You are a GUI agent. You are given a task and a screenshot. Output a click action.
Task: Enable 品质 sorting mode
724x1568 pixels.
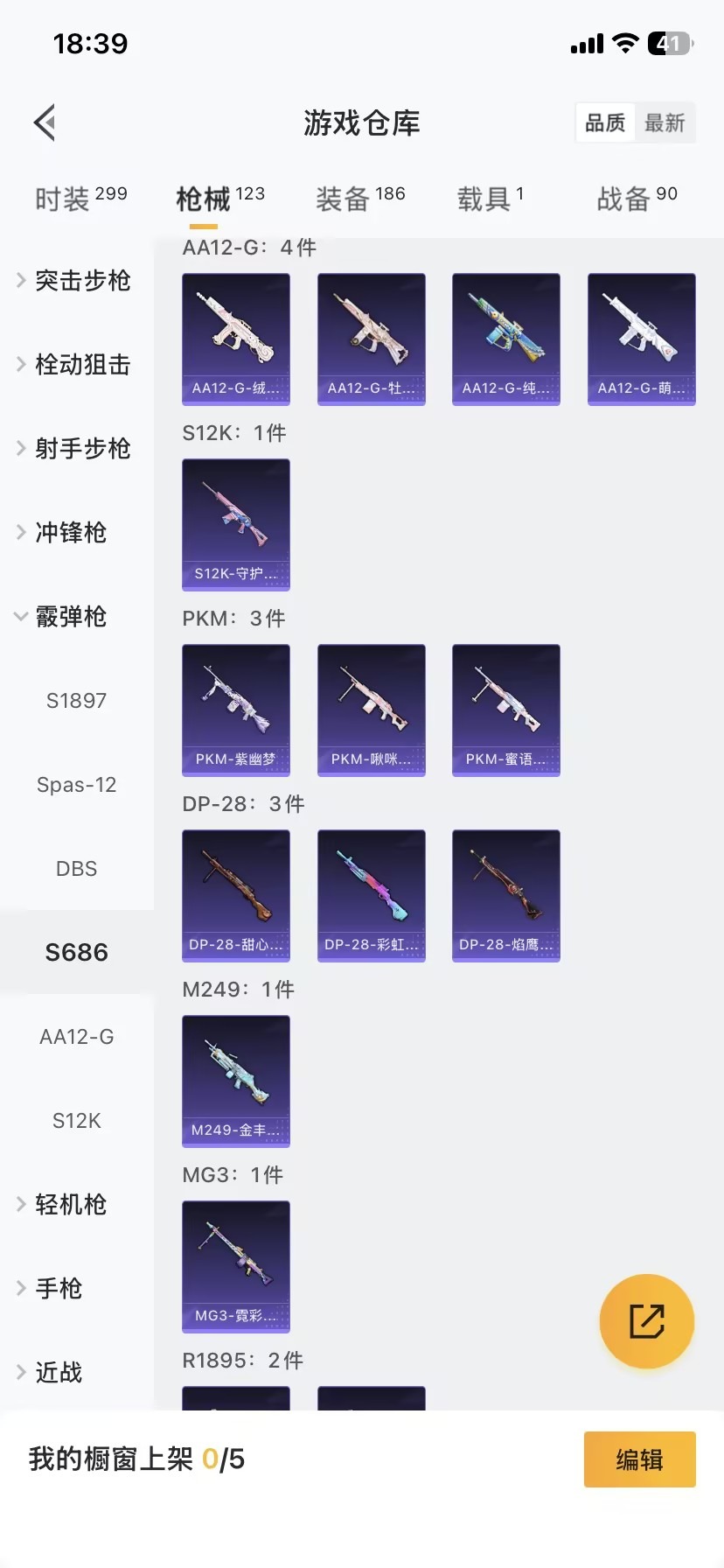[604, 122]
